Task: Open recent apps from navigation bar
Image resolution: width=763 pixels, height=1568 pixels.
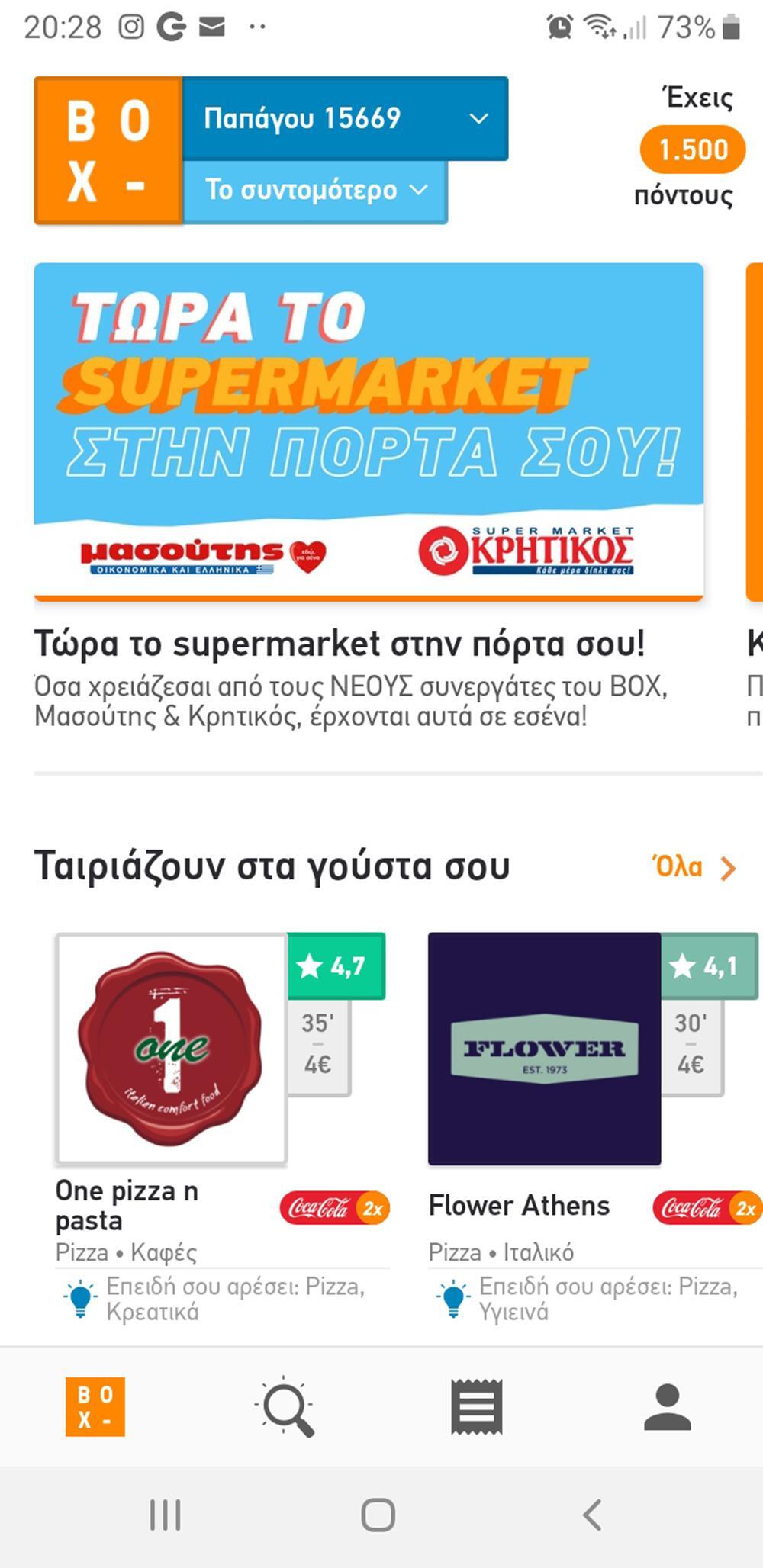Action: [166, 1515]
